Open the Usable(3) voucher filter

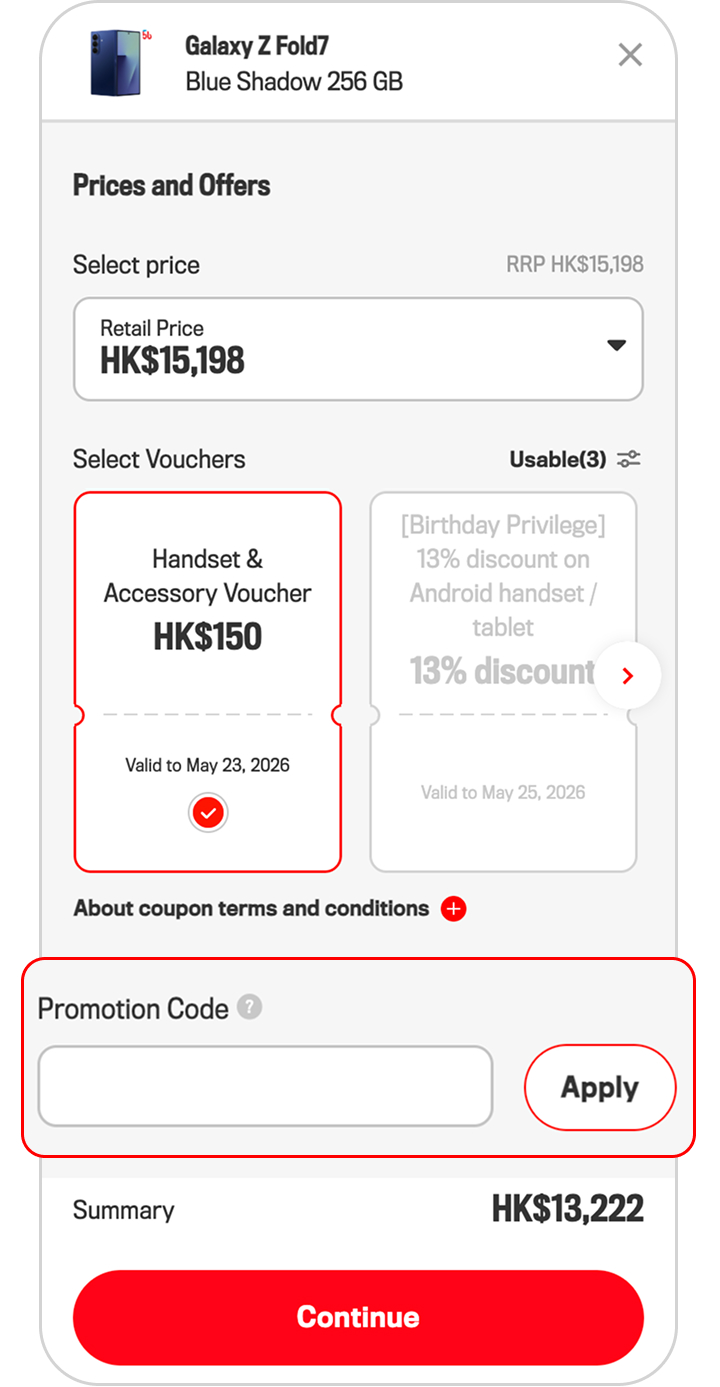[x=628, y=459]
